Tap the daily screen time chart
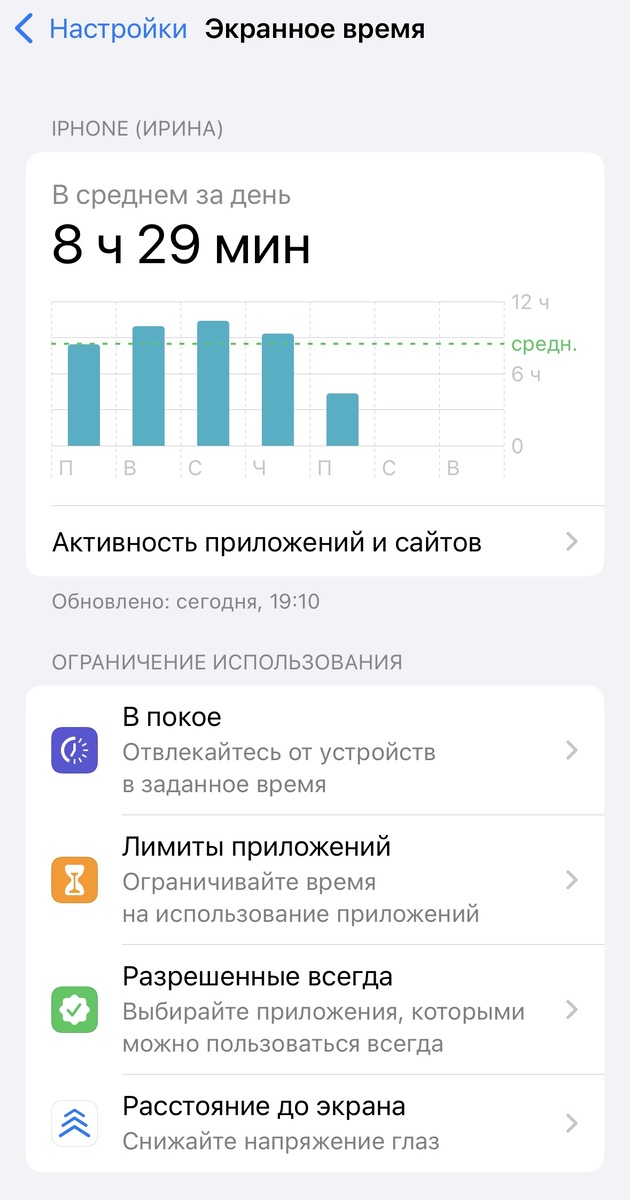This screenshot has height=1200, width=630. click(280, 385)
